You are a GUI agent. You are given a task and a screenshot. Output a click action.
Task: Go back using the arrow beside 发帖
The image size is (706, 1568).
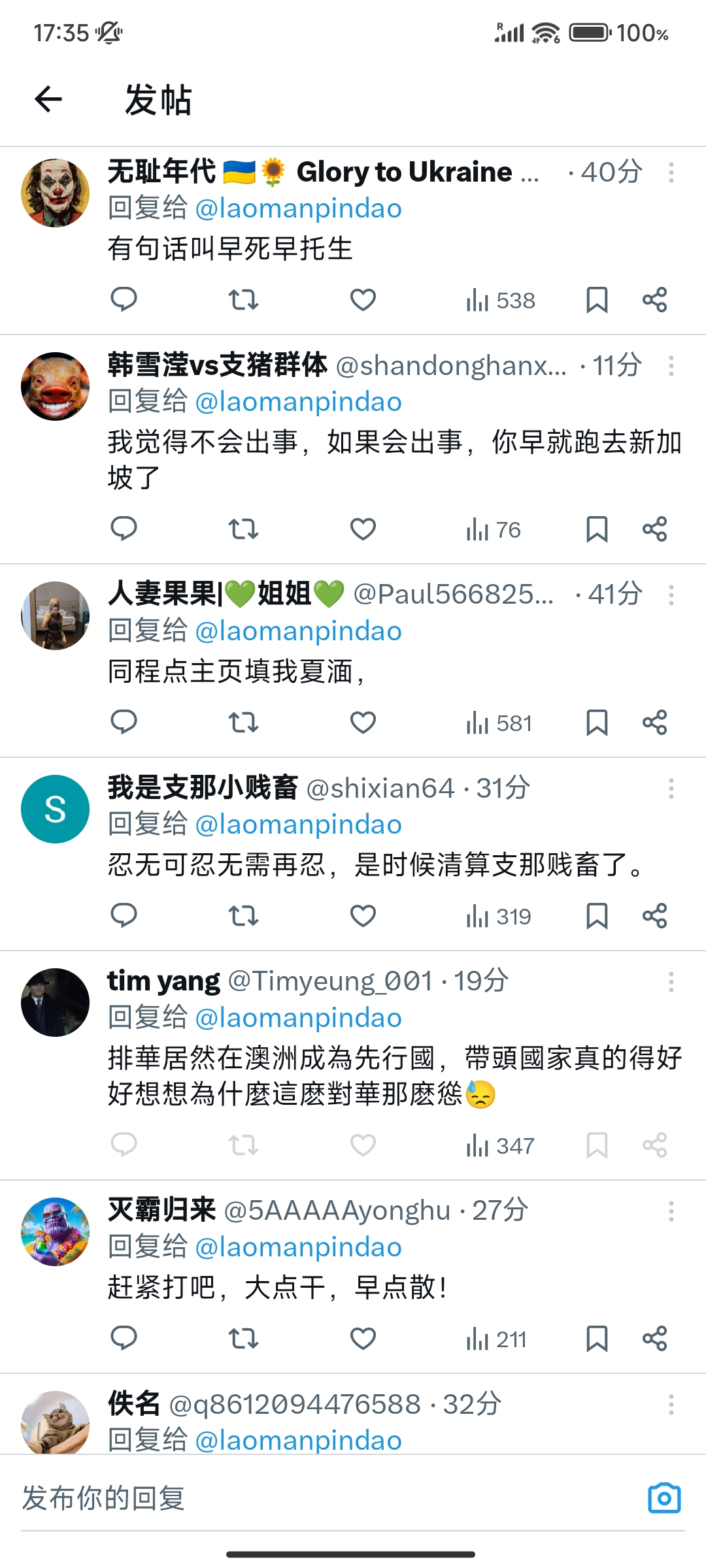[x=48, y=99]
